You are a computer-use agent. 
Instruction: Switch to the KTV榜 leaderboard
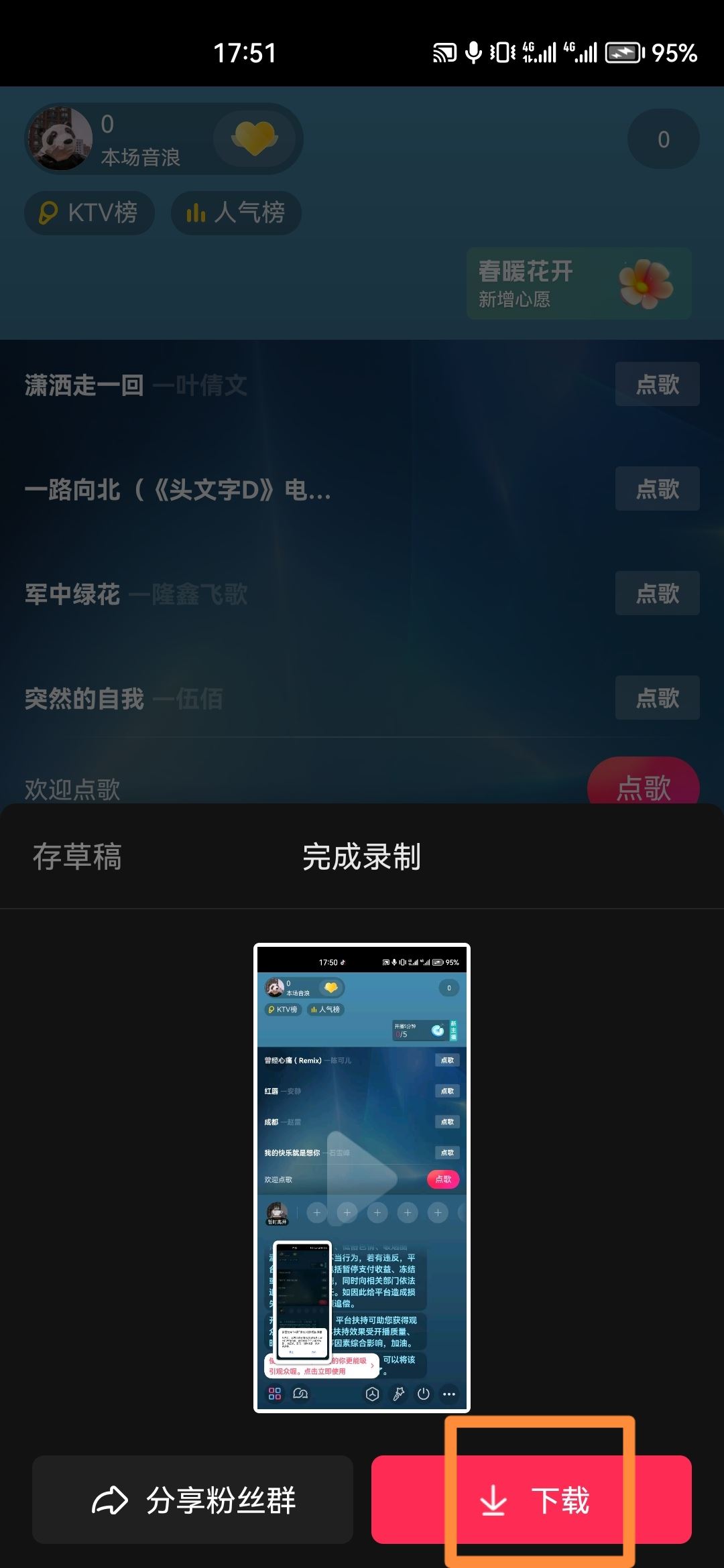(88, 212)
